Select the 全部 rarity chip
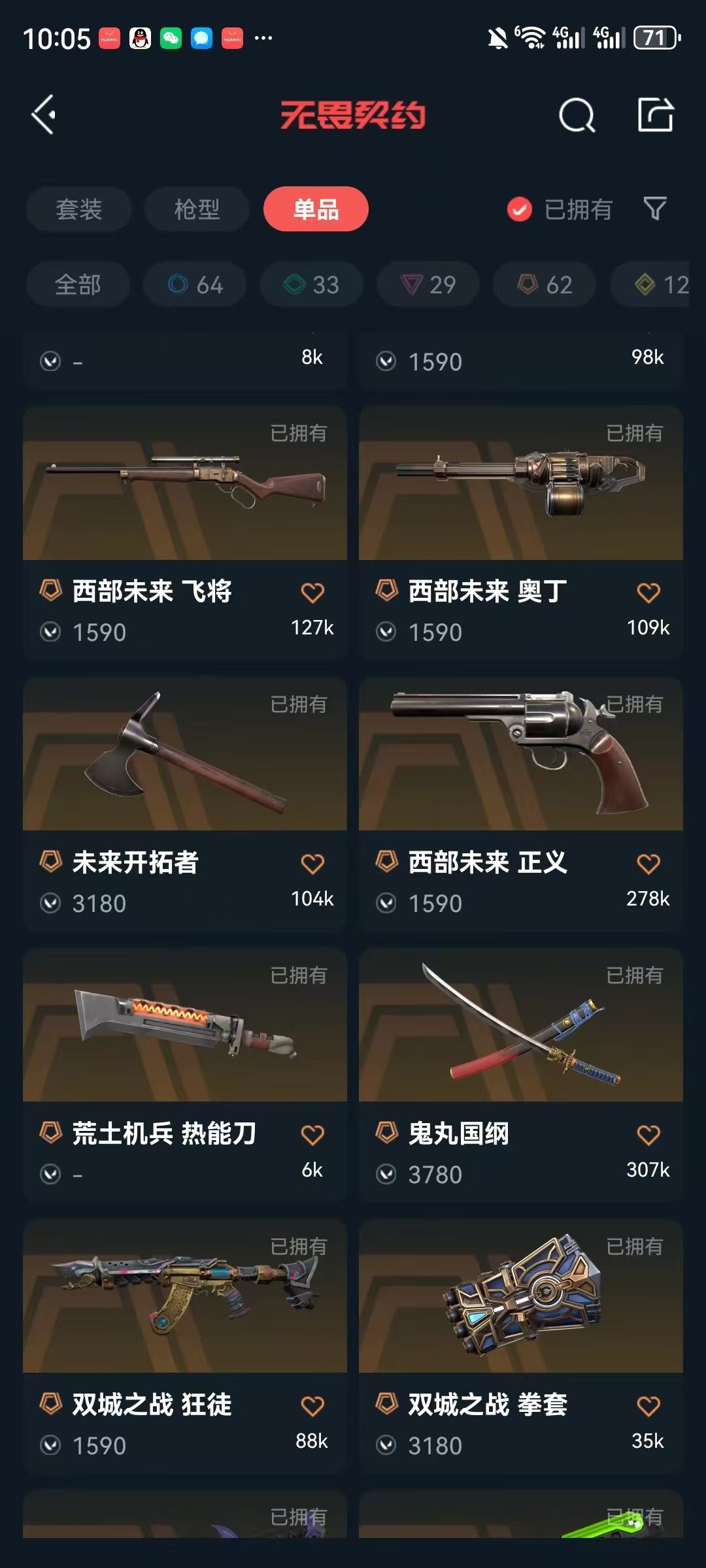Screen dimensions: 706x1568 78,285
